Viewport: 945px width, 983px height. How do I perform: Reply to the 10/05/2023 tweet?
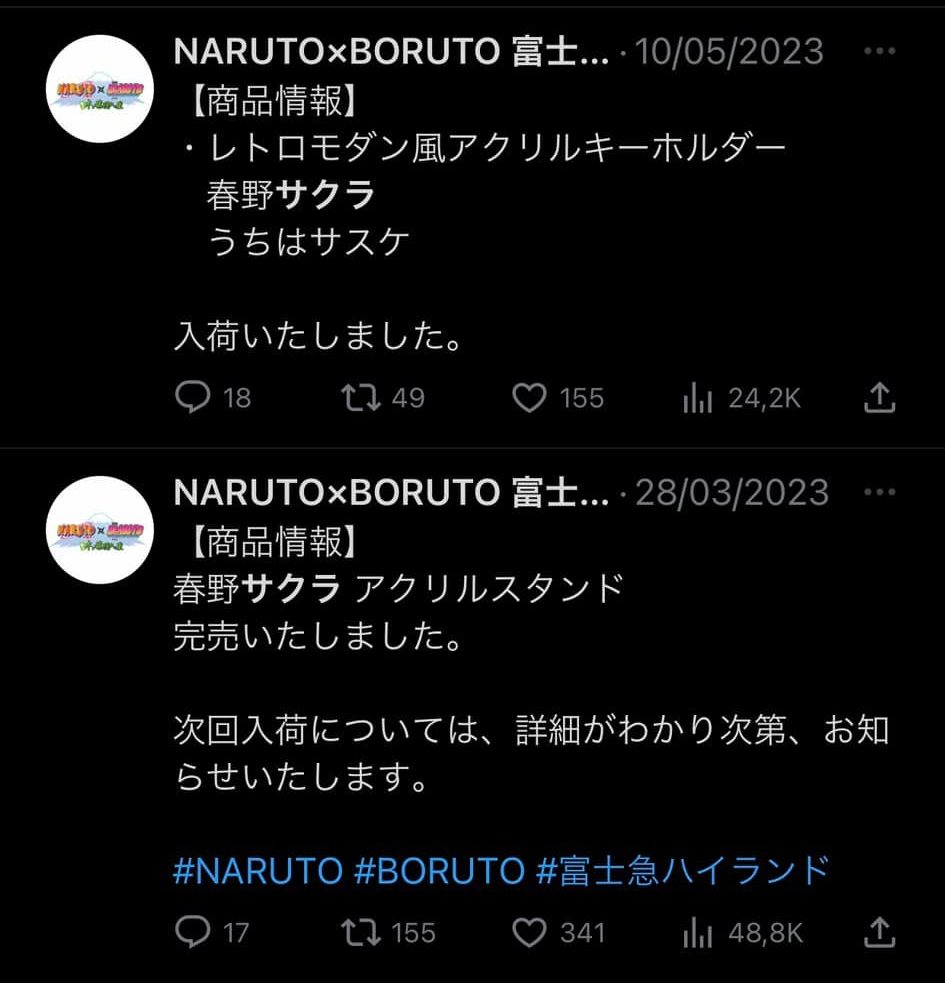[x=191, y=398]
